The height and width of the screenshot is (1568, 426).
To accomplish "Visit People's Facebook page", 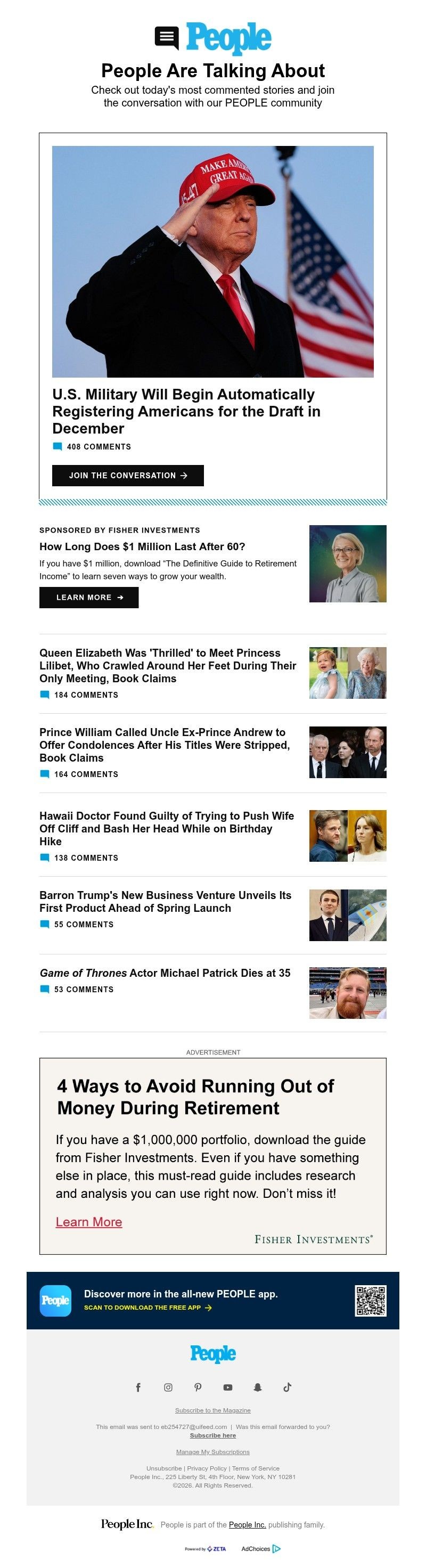I will [x=138, y=1387].
